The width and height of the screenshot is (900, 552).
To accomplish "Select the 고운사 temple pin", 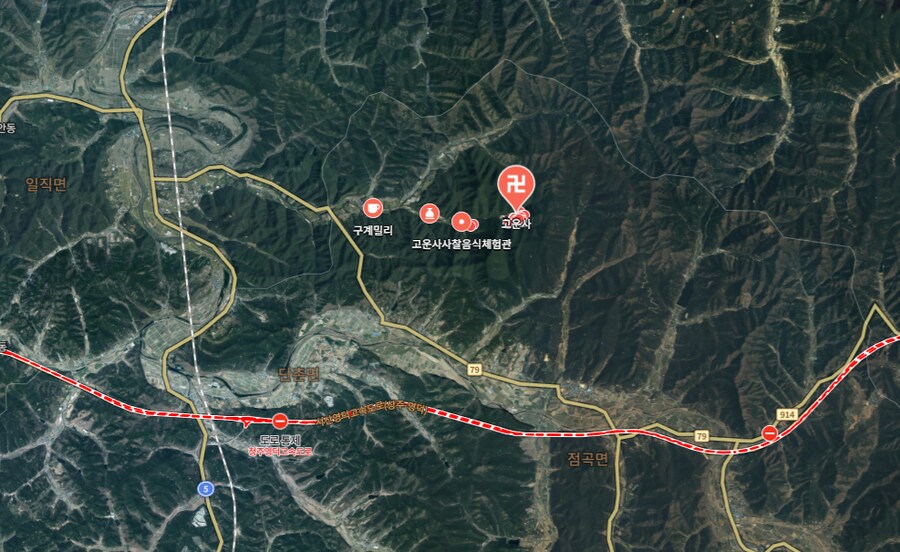I will click(x=516, y=185).
